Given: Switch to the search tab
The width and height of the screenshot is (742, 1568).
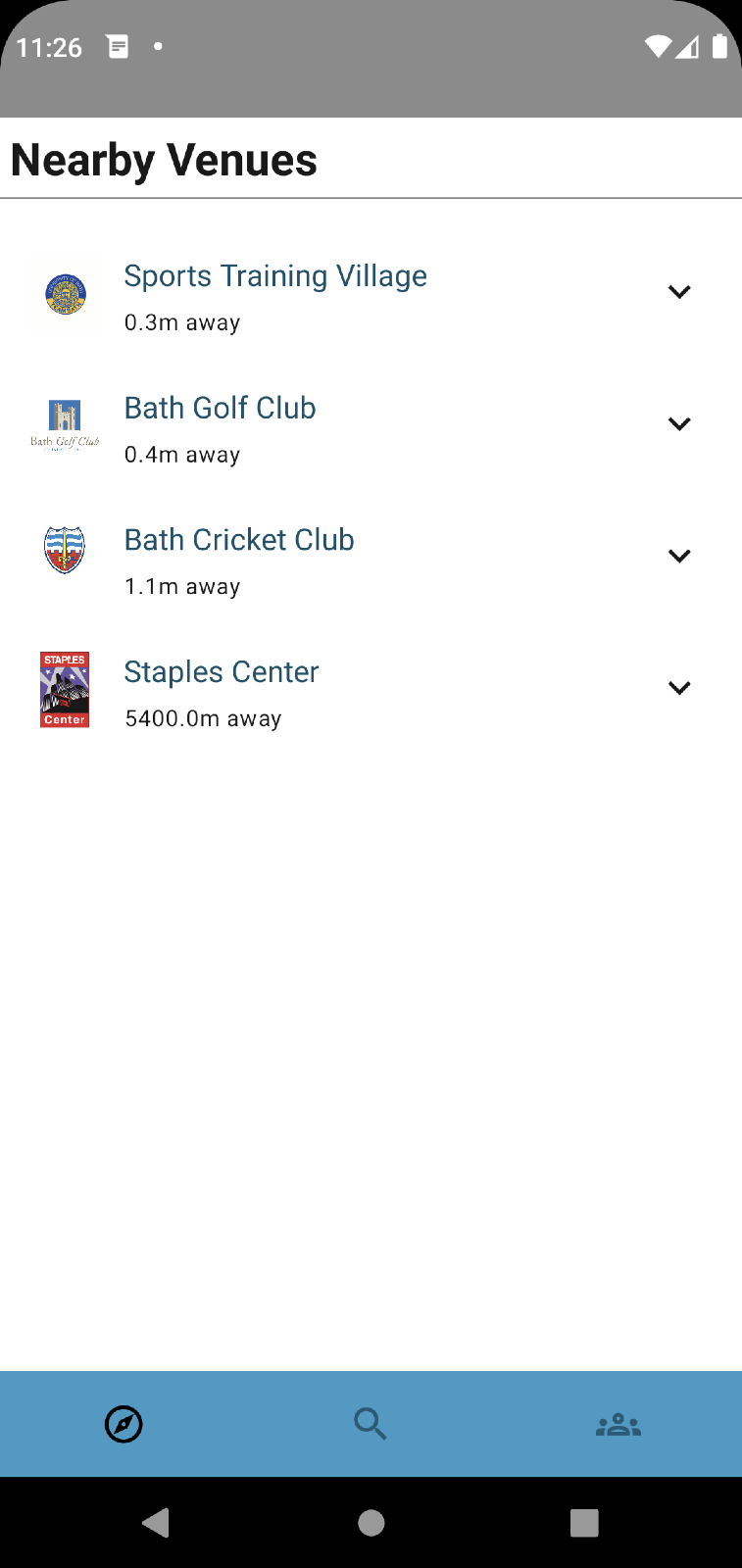Looking at the screenshot, I should coord(371,1424).
